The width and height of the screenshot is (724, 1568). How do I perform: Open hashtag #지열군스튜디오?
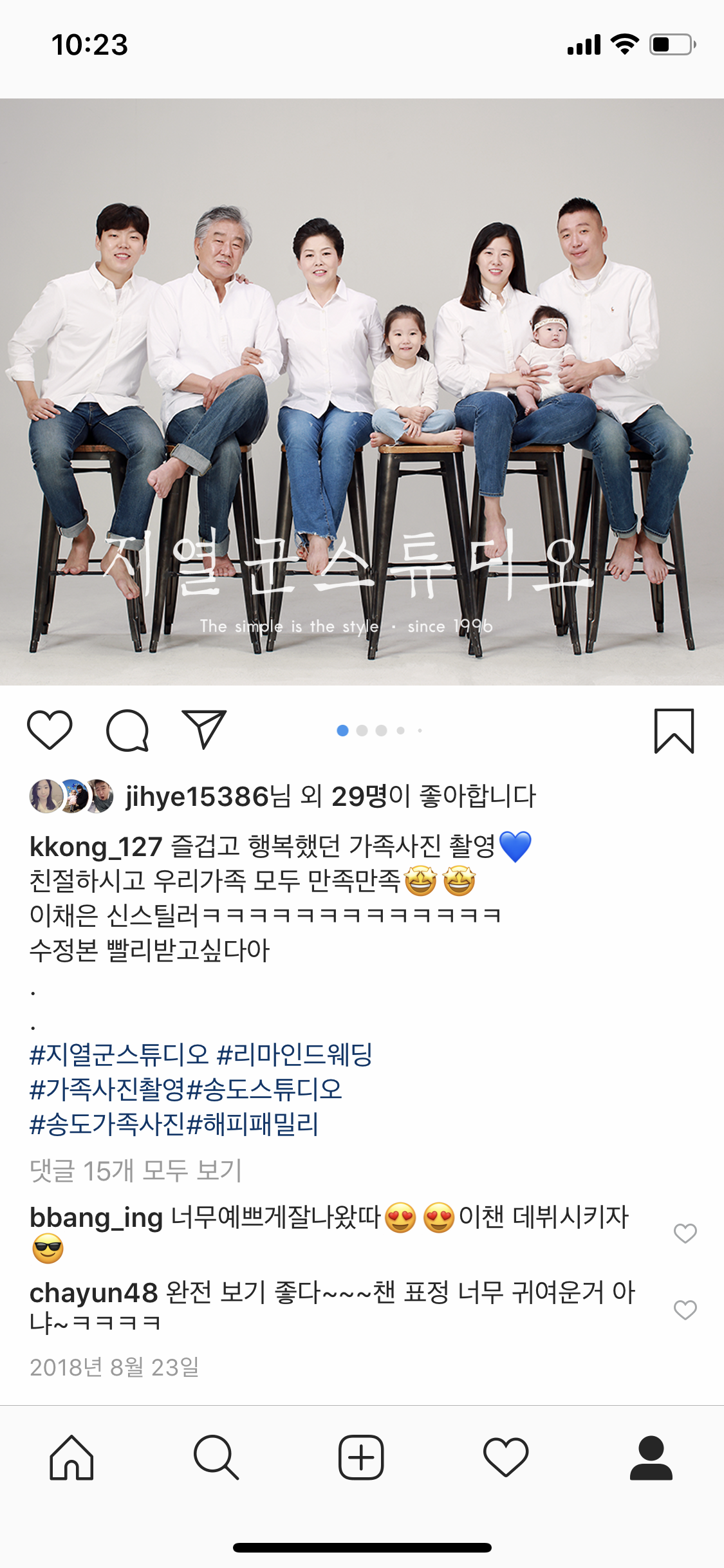(120, 1054)
